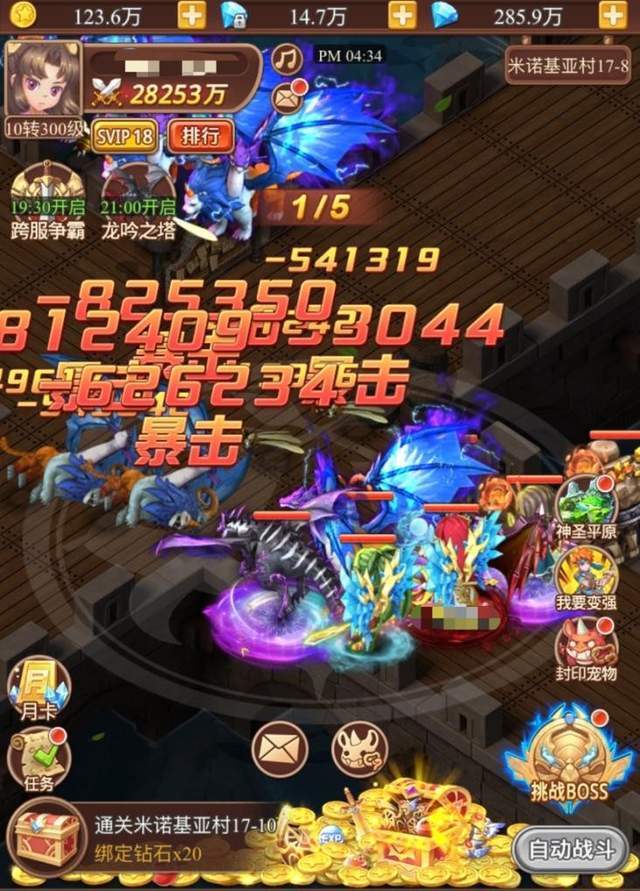
Task: Open 神圣平原 from the side menu
Action: tap(586, 505)
